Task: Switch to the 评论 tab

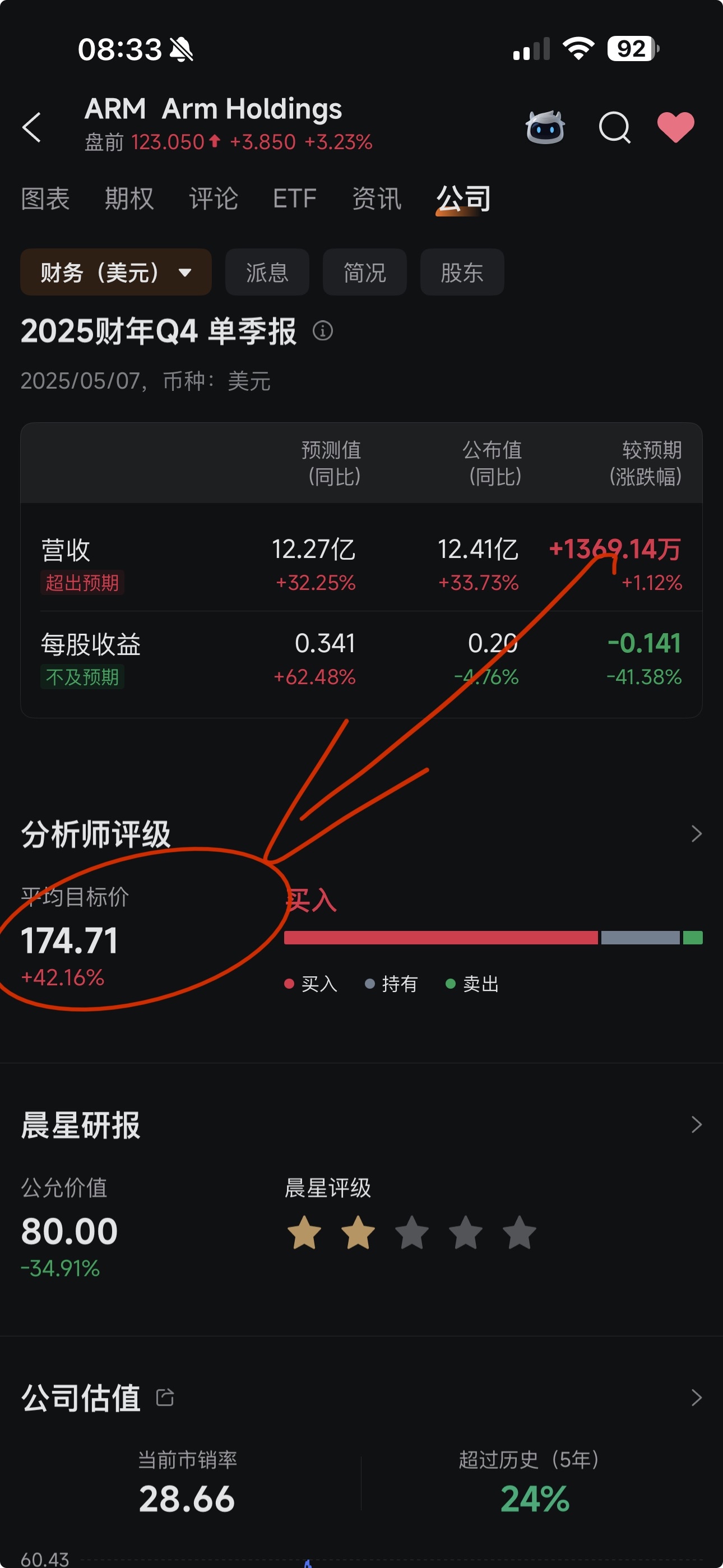Action: (x=213, y=199)
